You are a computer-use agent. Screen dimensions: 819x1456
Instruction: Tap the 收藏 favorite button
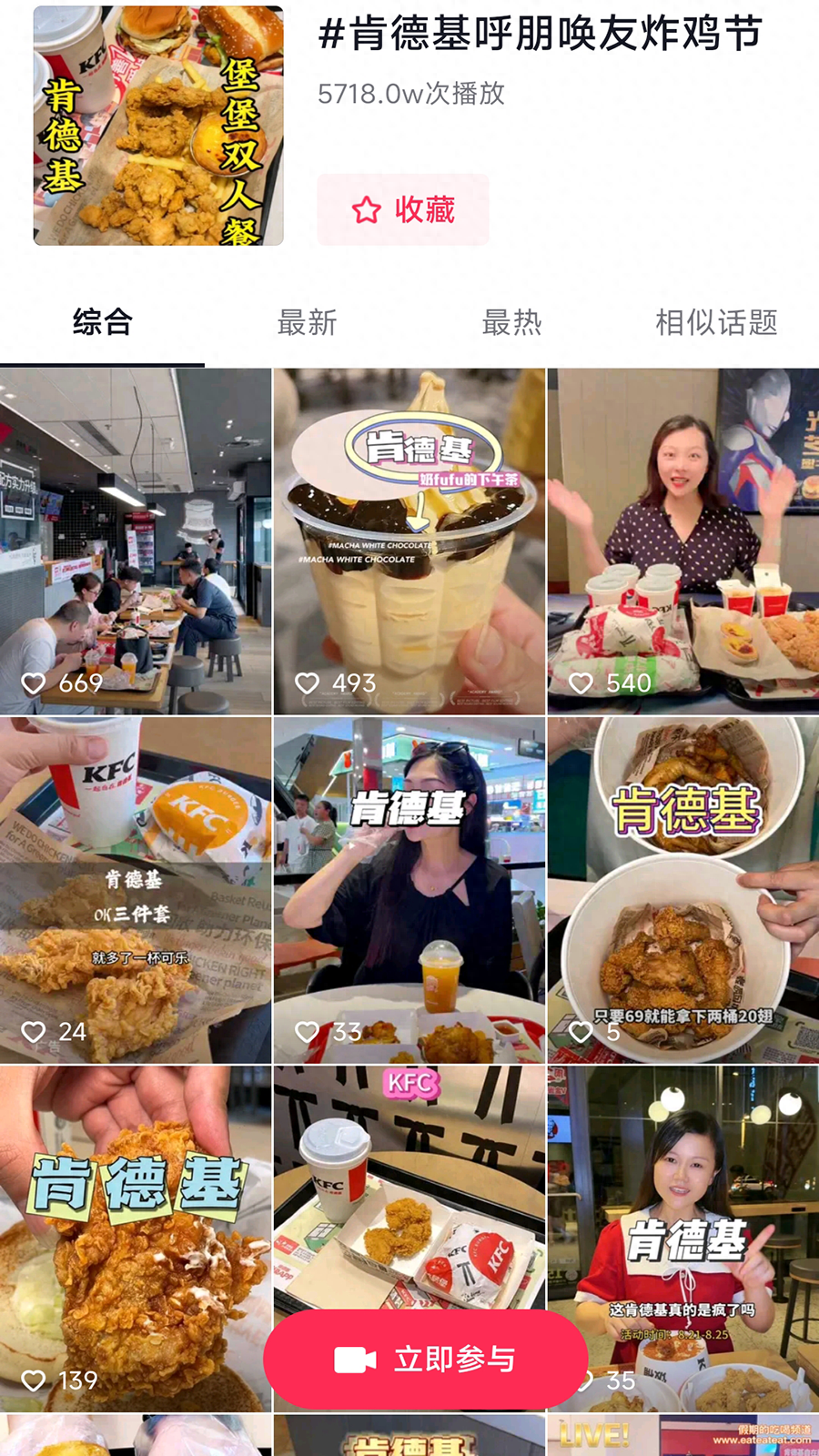coord(403,210)
